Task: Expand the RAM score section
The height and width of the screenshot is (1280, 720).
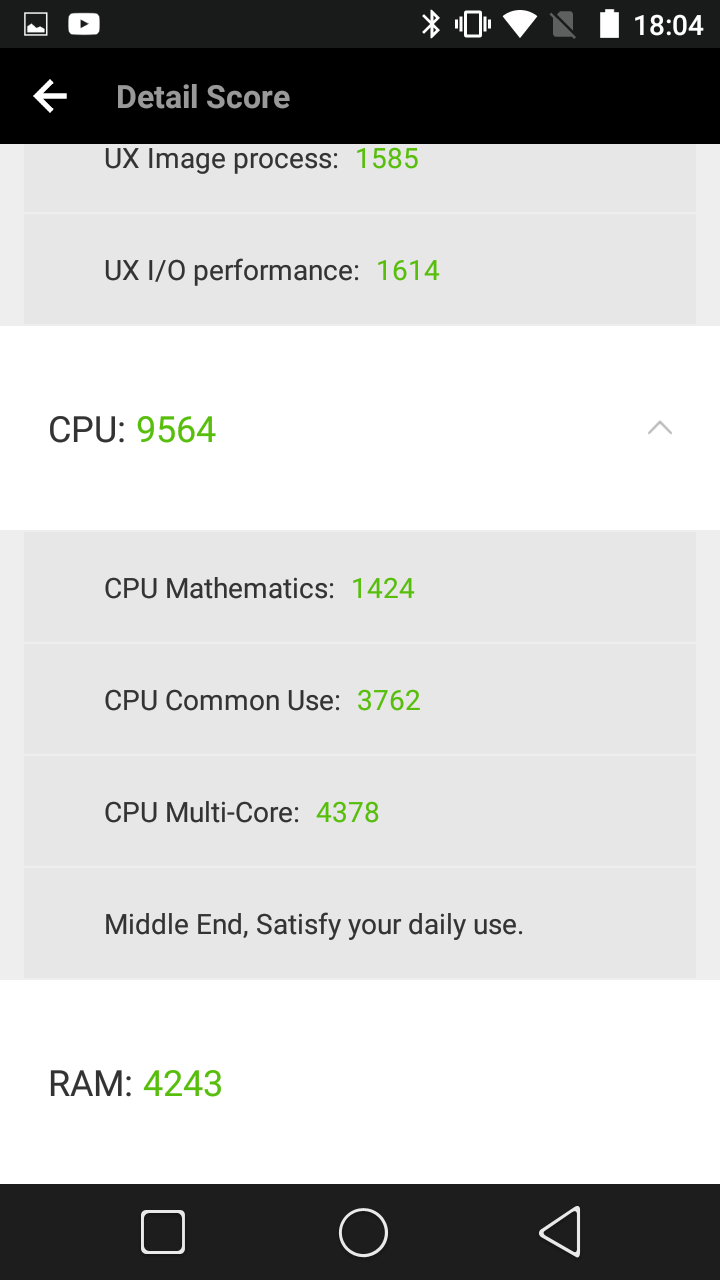Action: point(360,1083)
